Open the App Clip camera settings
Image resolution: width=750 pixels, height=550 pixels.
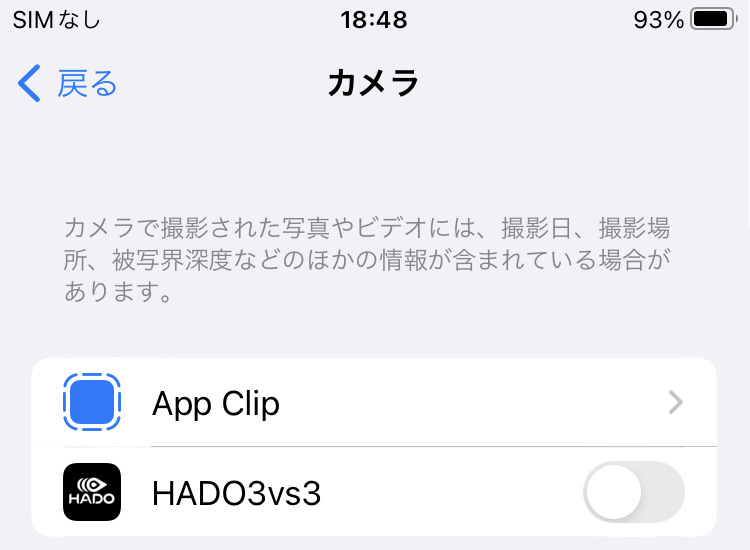point(374,403)
